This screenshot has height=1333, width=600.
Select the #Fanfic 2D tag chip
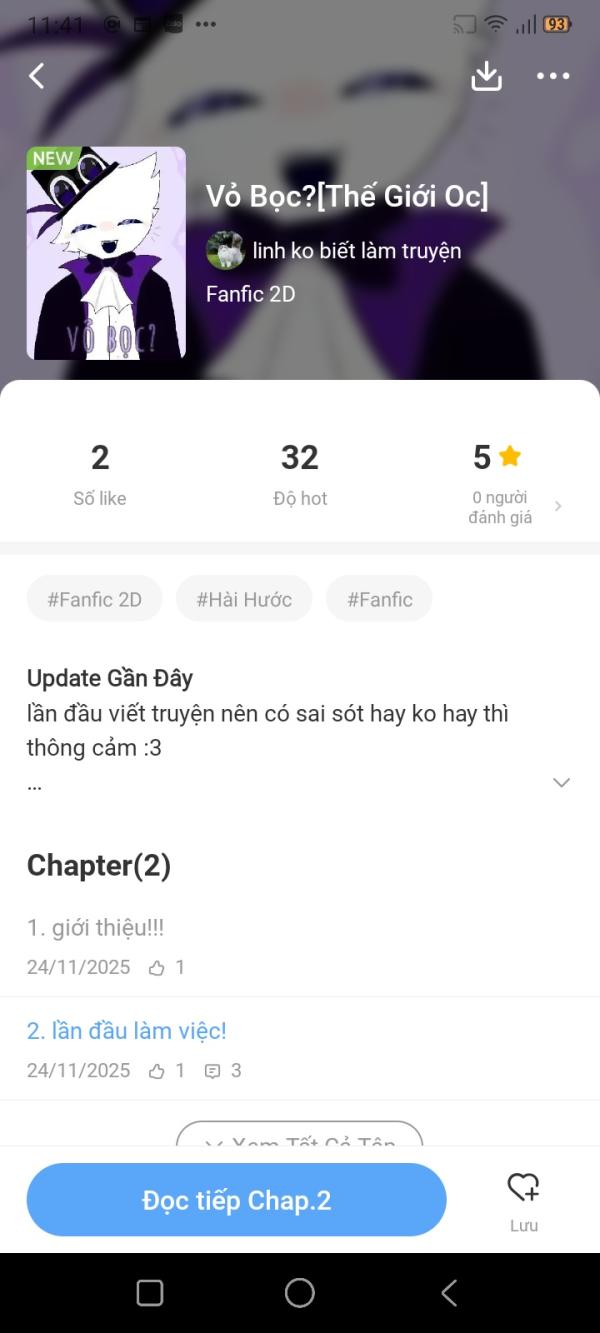coord(94,599)
